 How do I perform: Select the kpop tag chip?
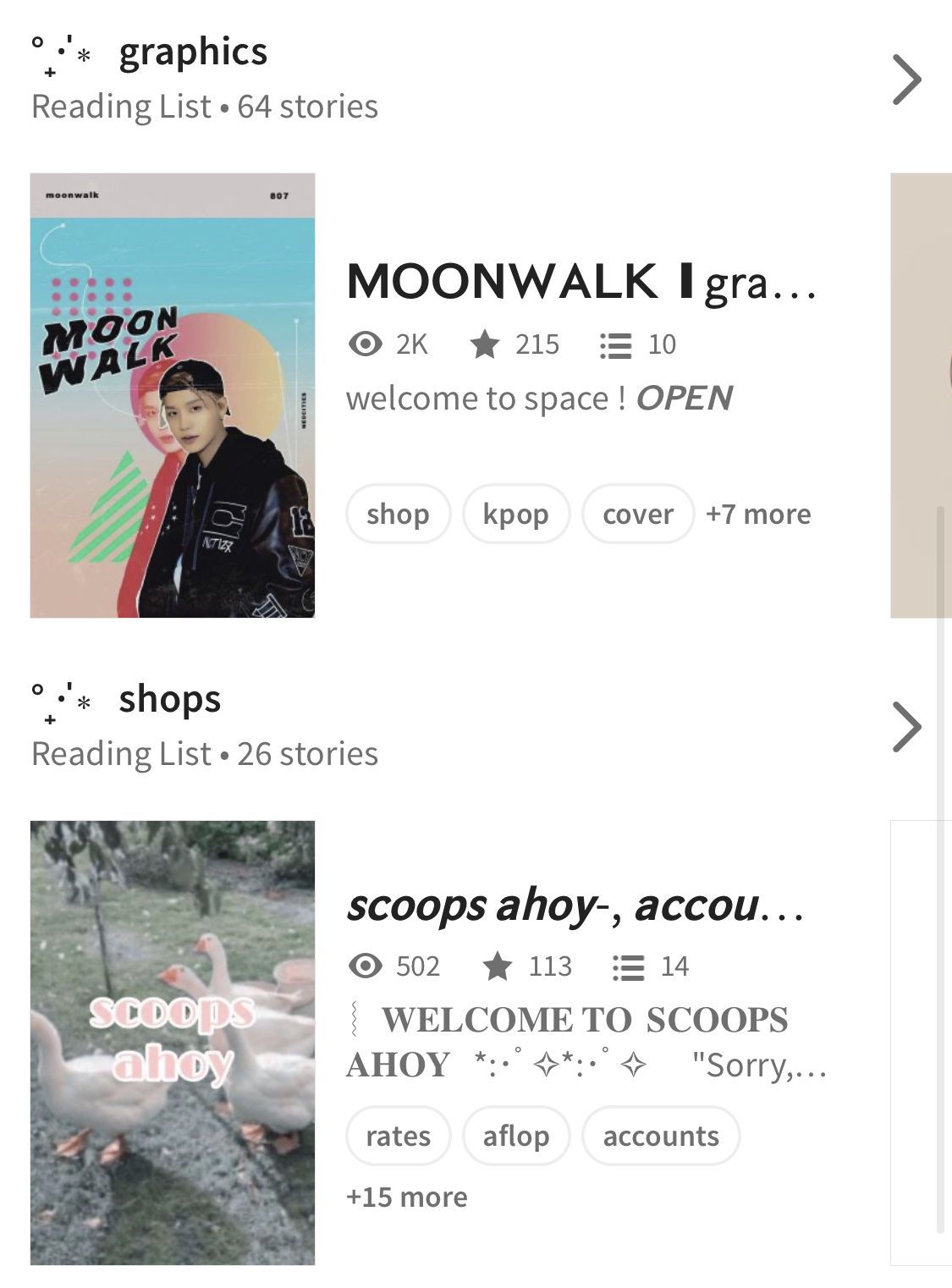pyautogui.click(x=515, y=514)
